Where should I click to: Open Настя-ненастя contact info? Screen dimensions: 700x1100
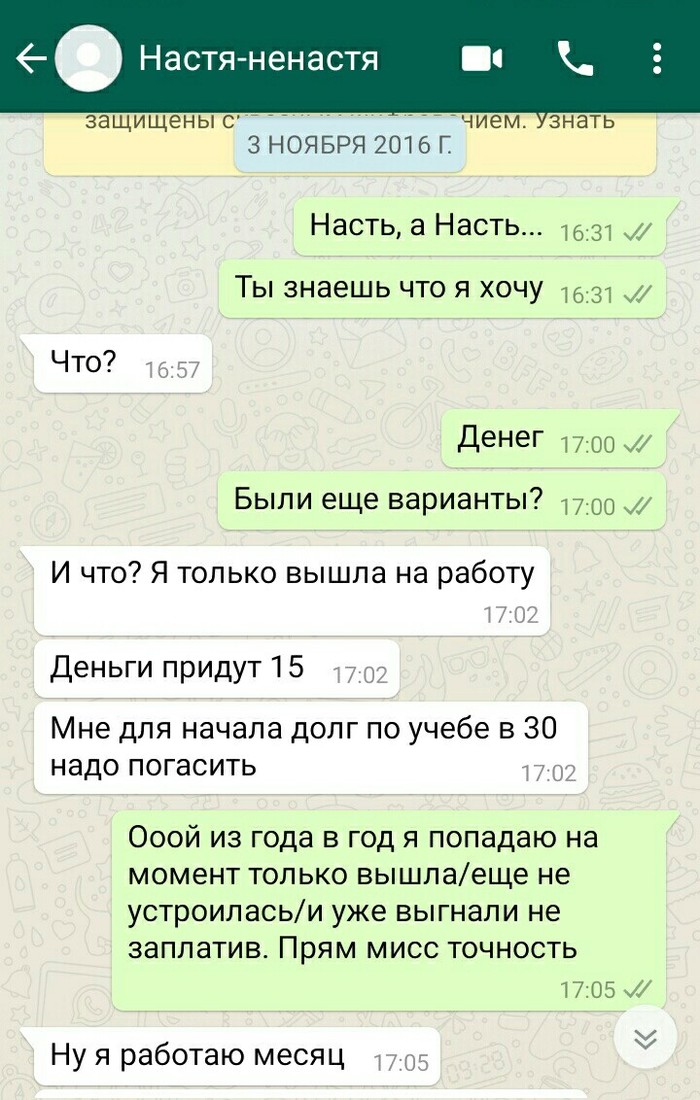point(258,59)
